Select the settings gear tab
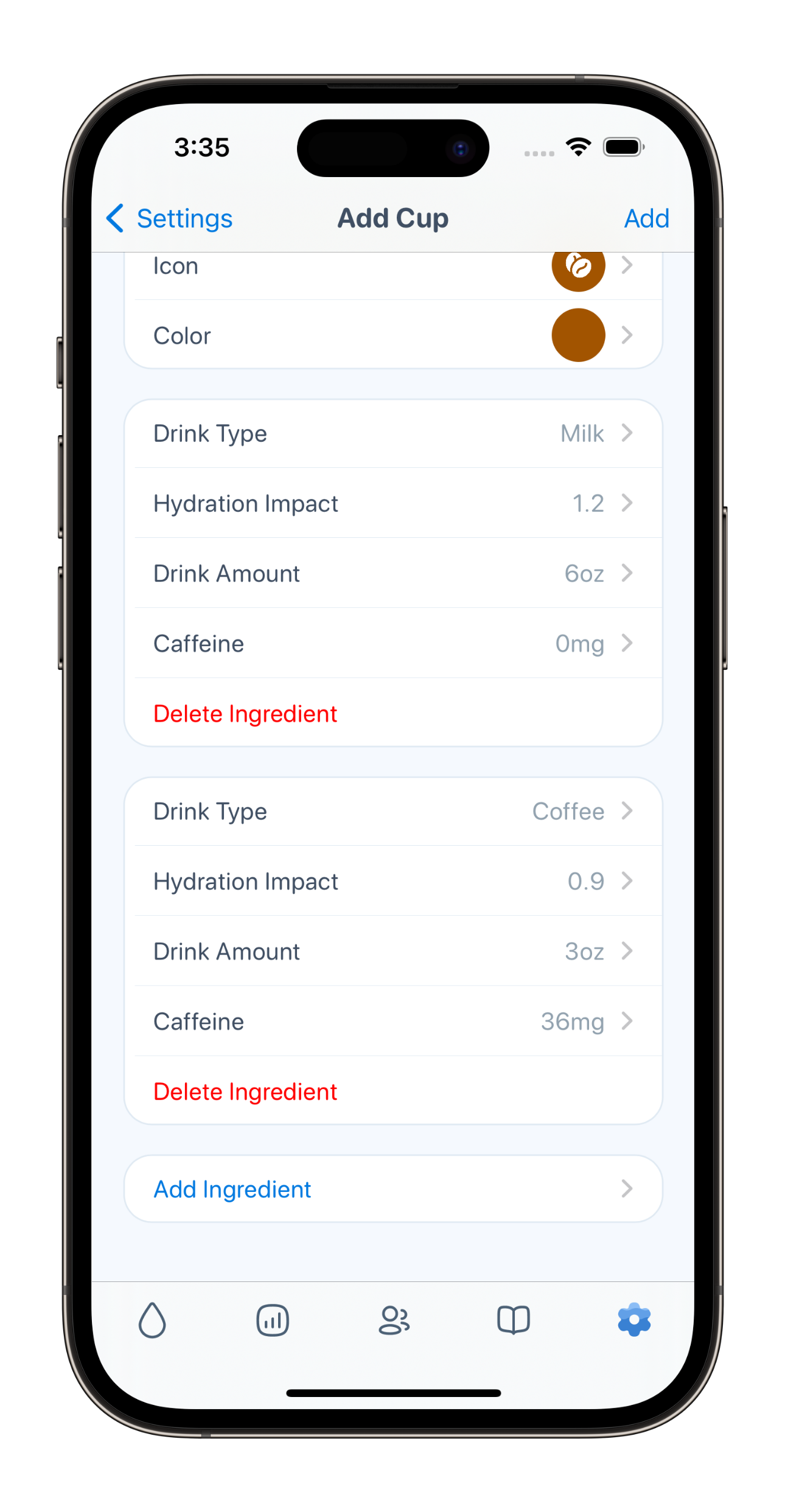Screen dimensions: 785x1512 634,1320
